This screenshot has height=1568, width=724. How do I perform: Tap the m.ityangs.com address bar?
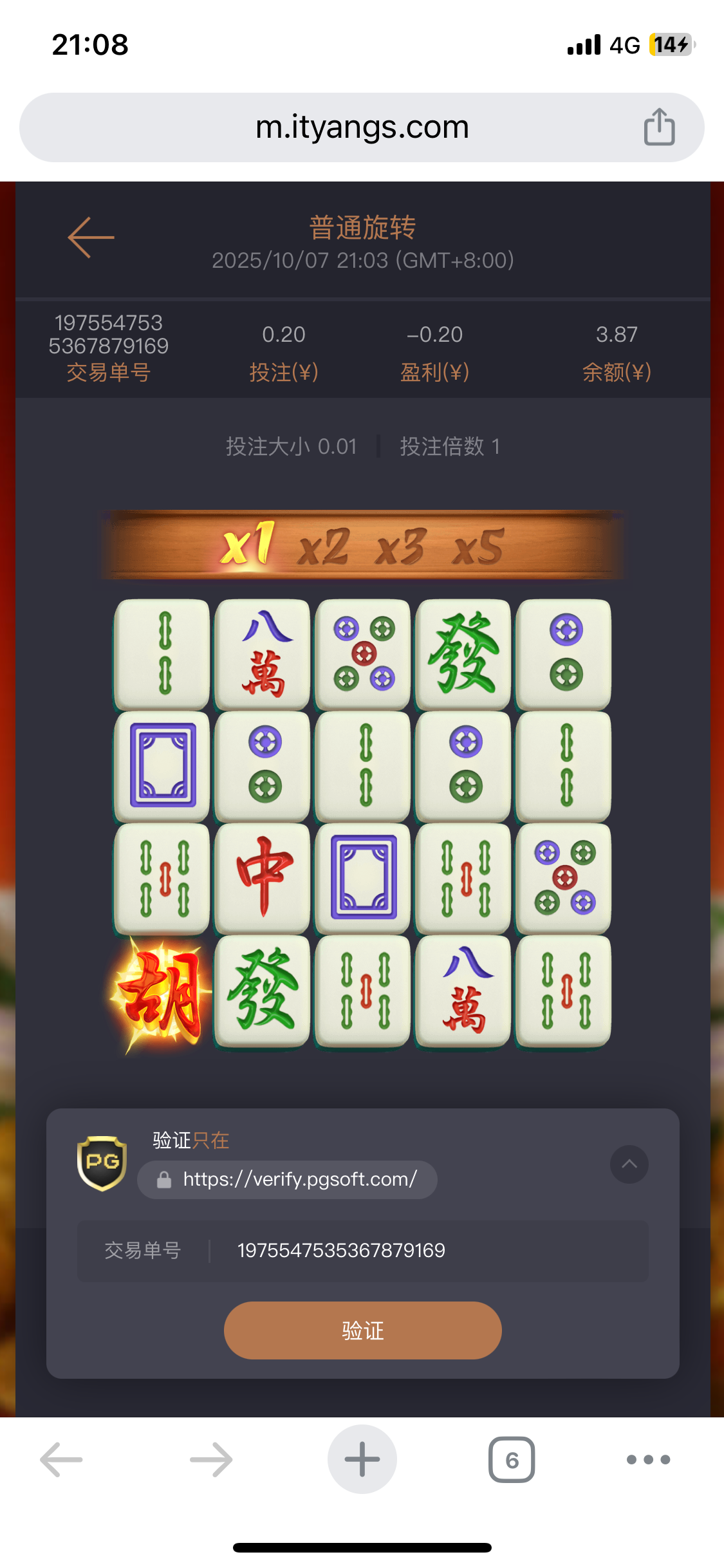point(362,127)
